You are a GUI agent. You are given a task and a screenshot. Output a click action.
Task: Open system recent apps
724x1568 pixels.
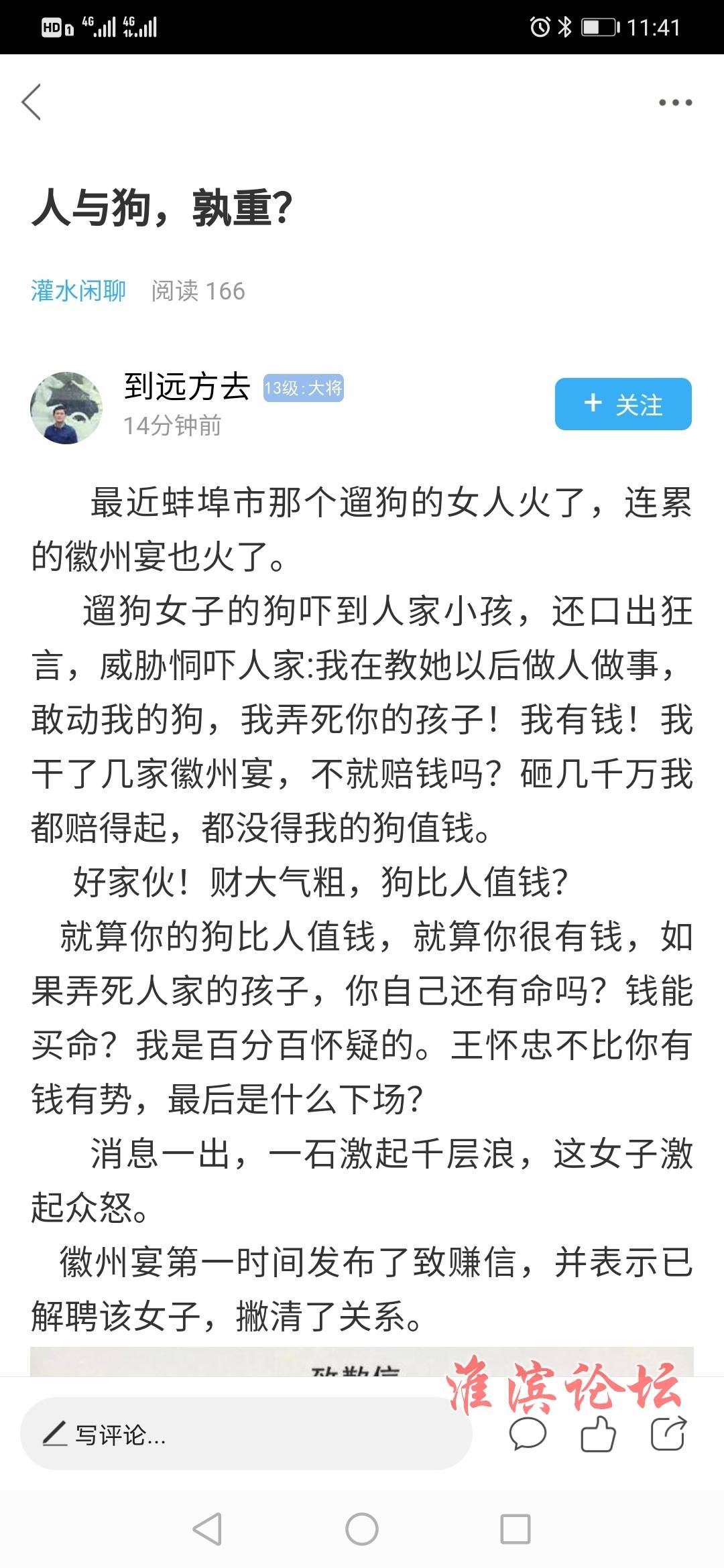coord(516,1530)
